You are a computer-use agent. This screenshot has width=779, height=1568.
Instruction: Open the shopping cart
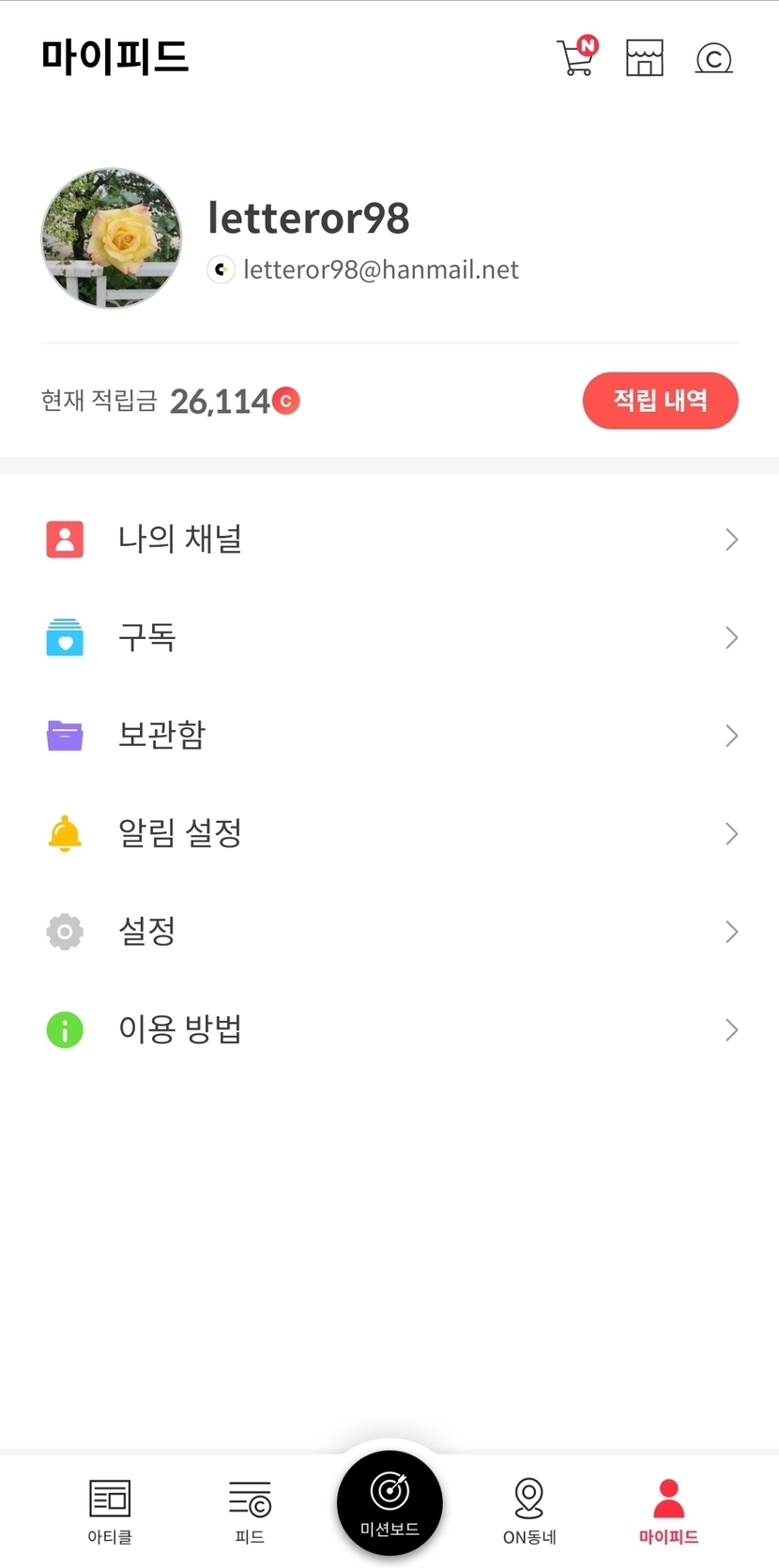[576, 57]
